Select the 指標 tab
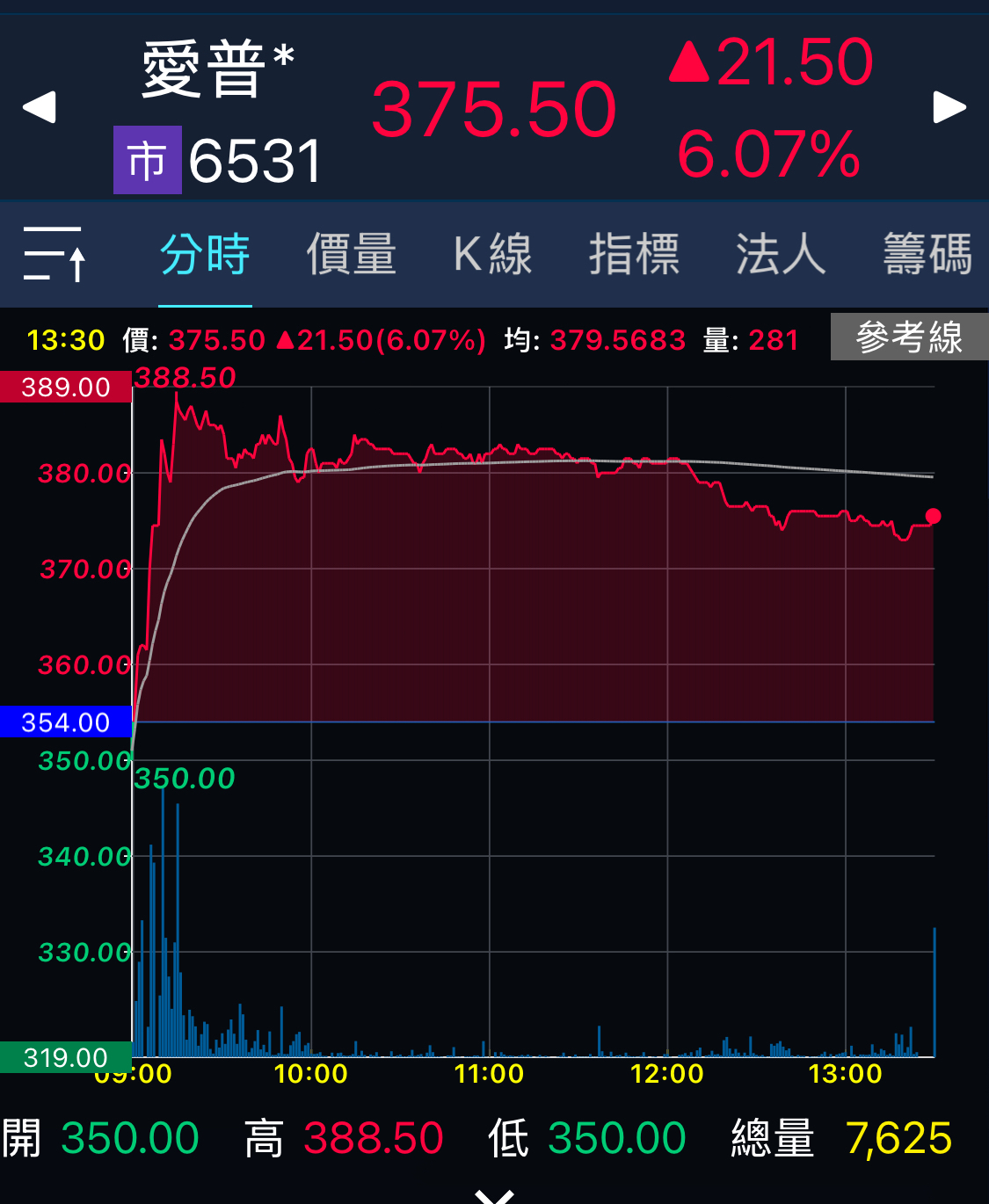This screenshot has width=989, height=1204. (x=634, y=254)
